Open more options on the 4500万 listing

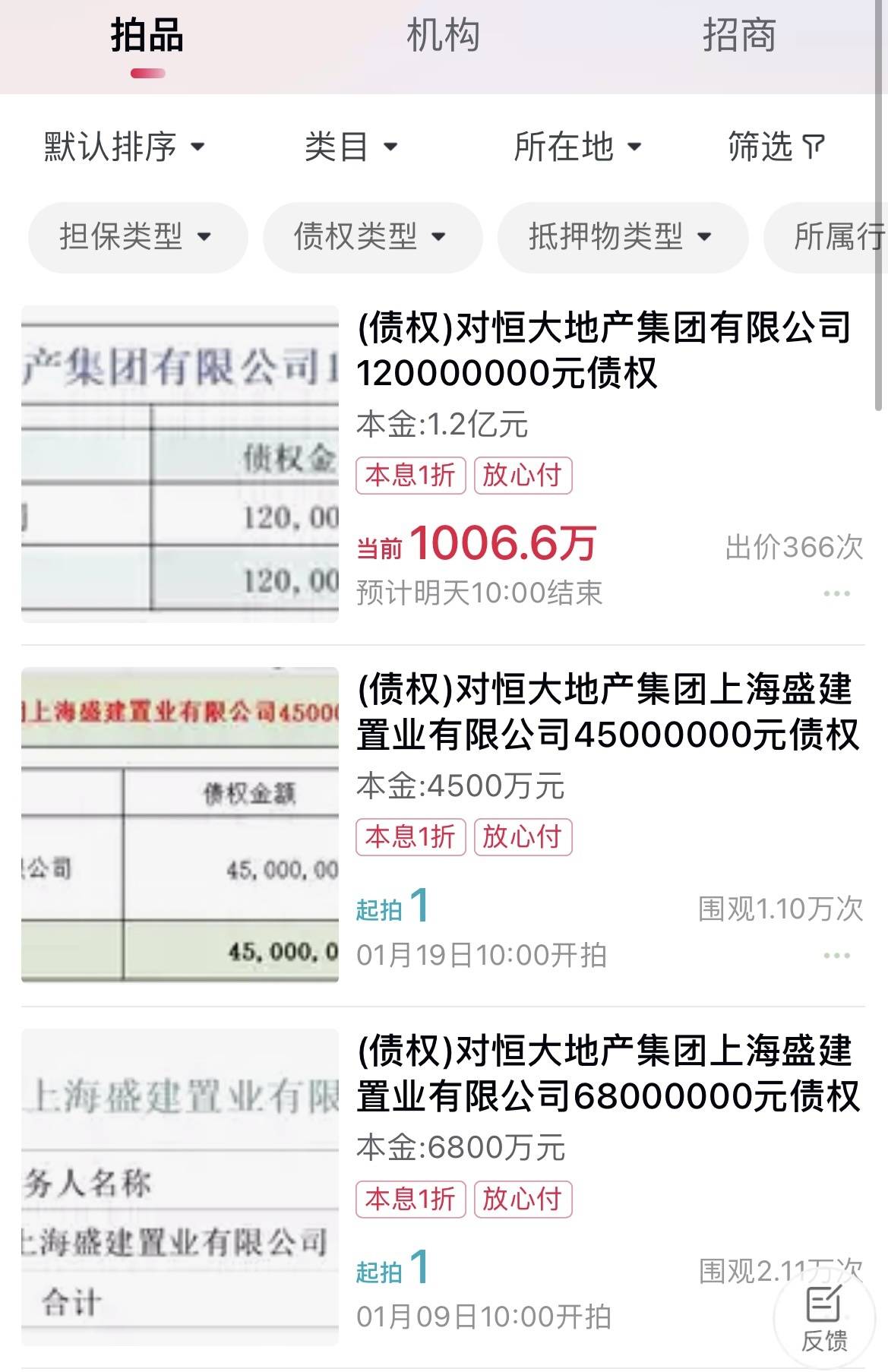(836, 955)
